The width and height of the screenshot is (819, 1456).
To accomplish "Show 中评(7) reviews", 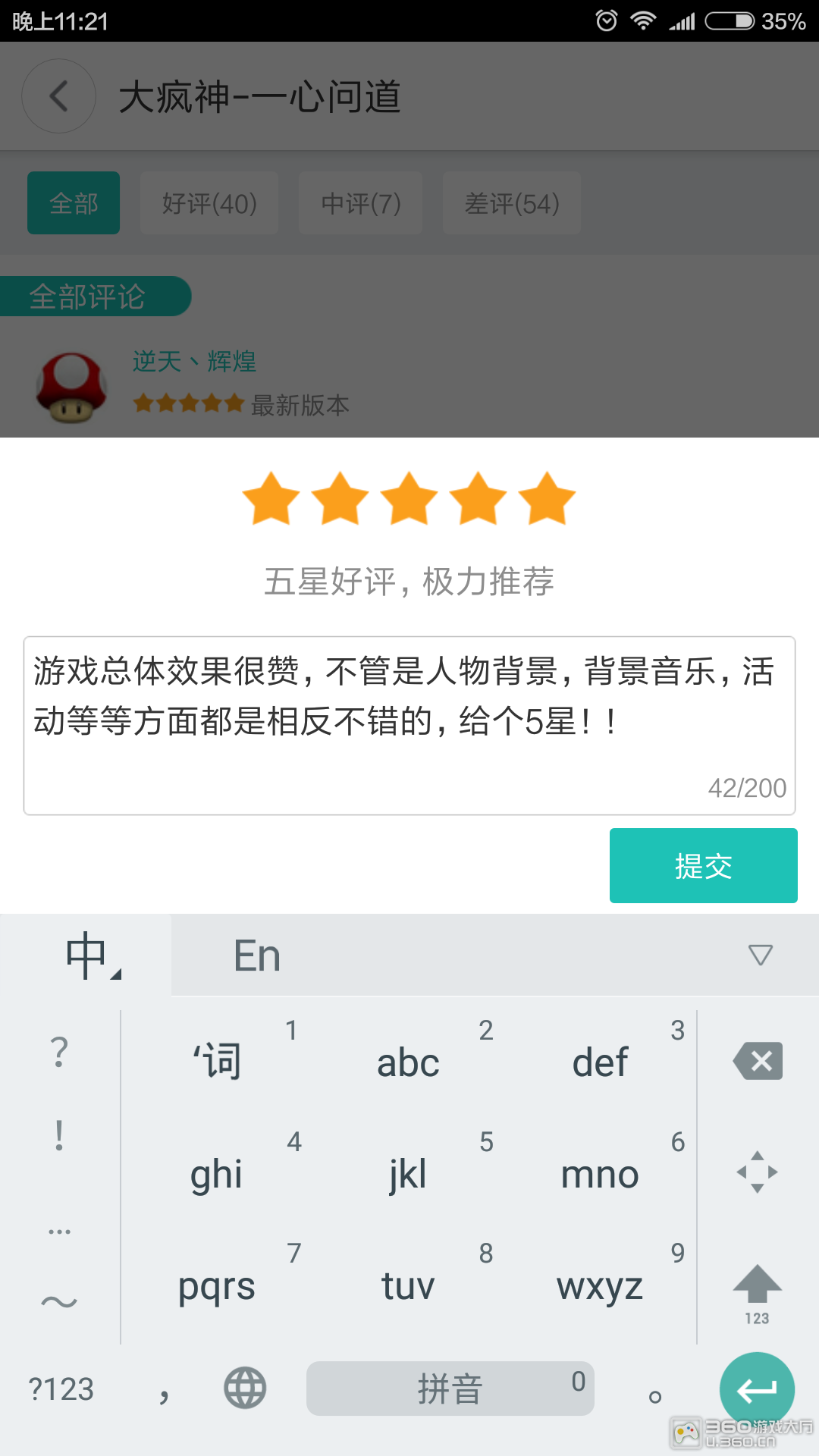I will click(360, 203).
